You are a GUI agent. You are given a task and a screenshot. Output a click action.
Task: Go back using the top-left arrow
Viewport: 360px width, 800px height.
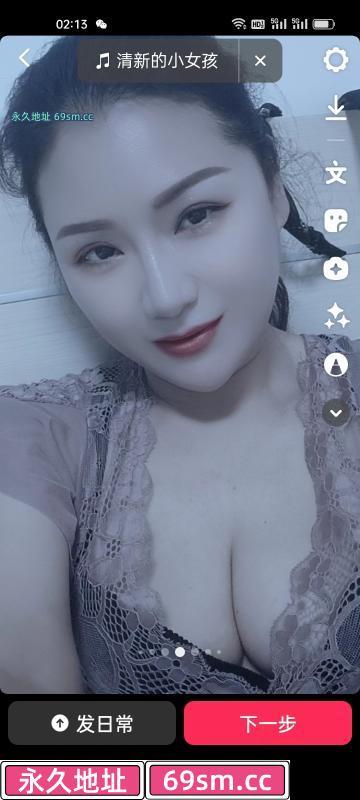click(x=24, y=58)
